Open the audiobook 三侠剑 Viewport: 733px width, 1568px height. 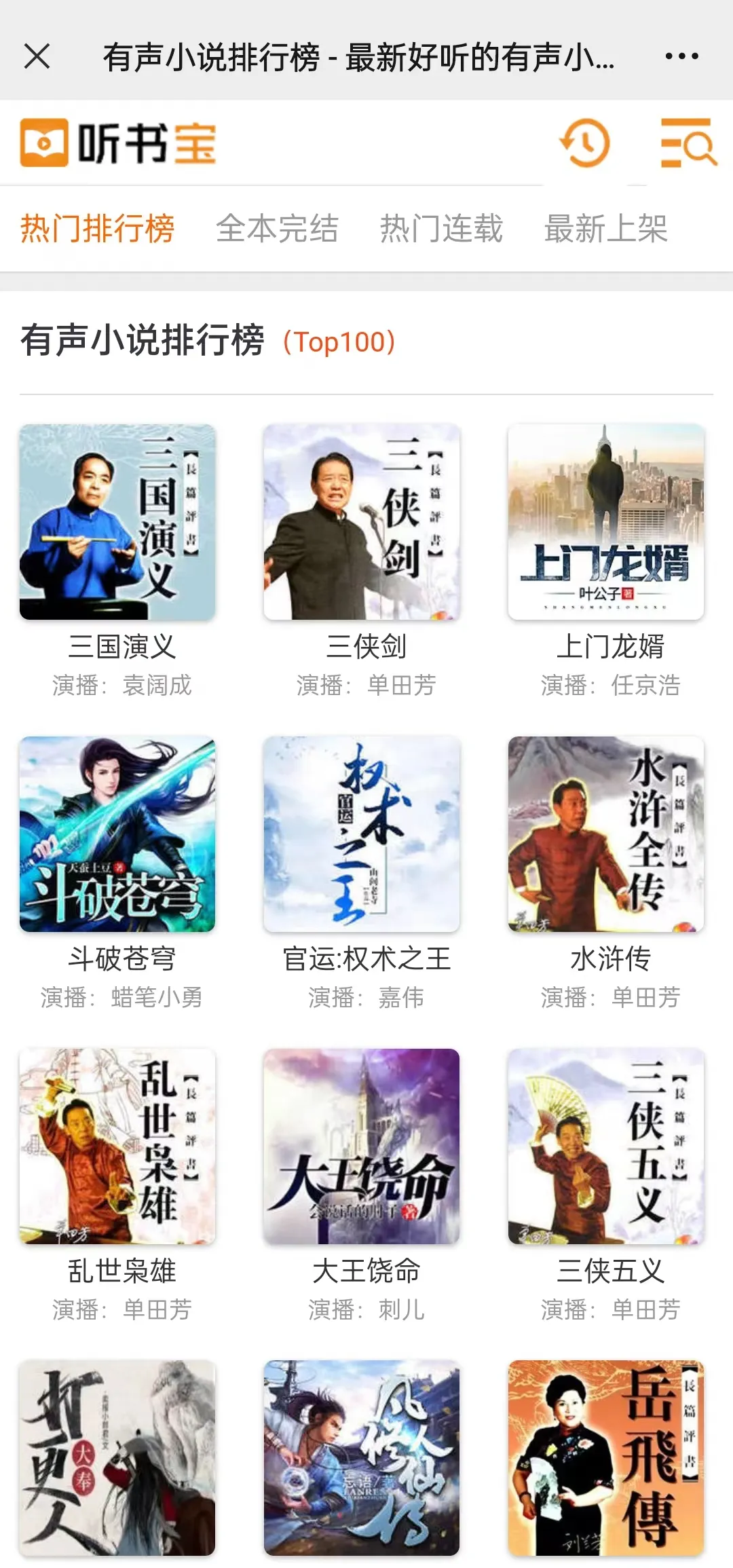point(362,522)
